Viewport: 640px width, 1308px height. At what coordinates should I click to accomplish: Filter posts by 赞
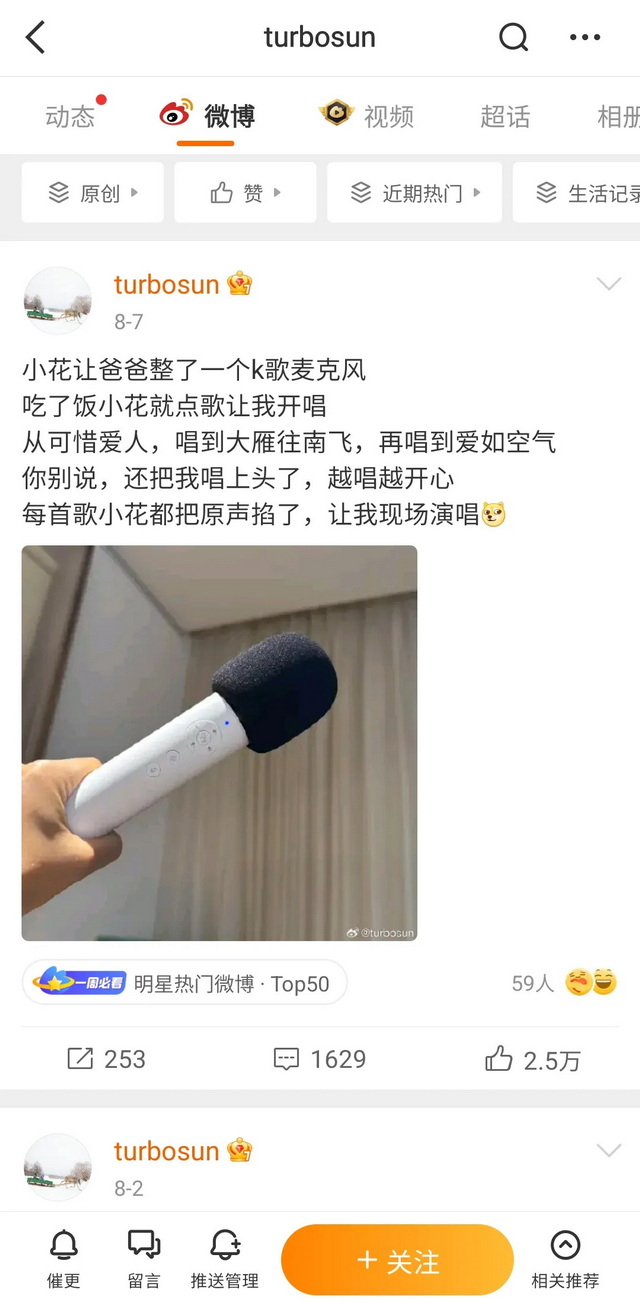pos(245,193)
